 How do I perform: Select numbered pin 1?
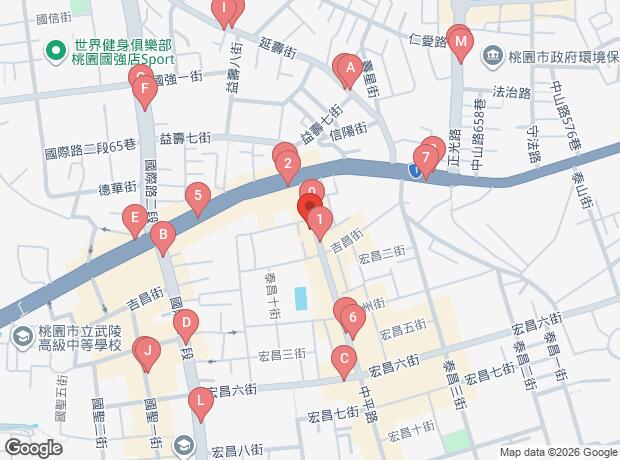(319, 220)
